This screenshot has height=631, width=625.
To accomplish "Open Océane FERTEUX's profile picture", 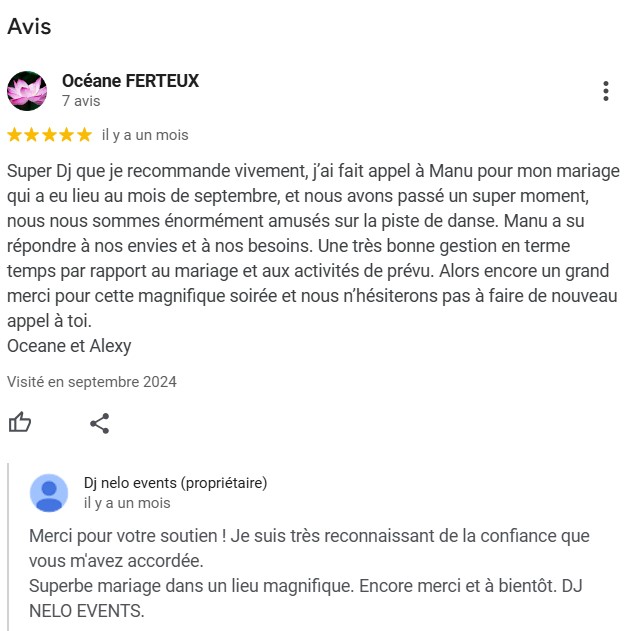I will 27,91.
